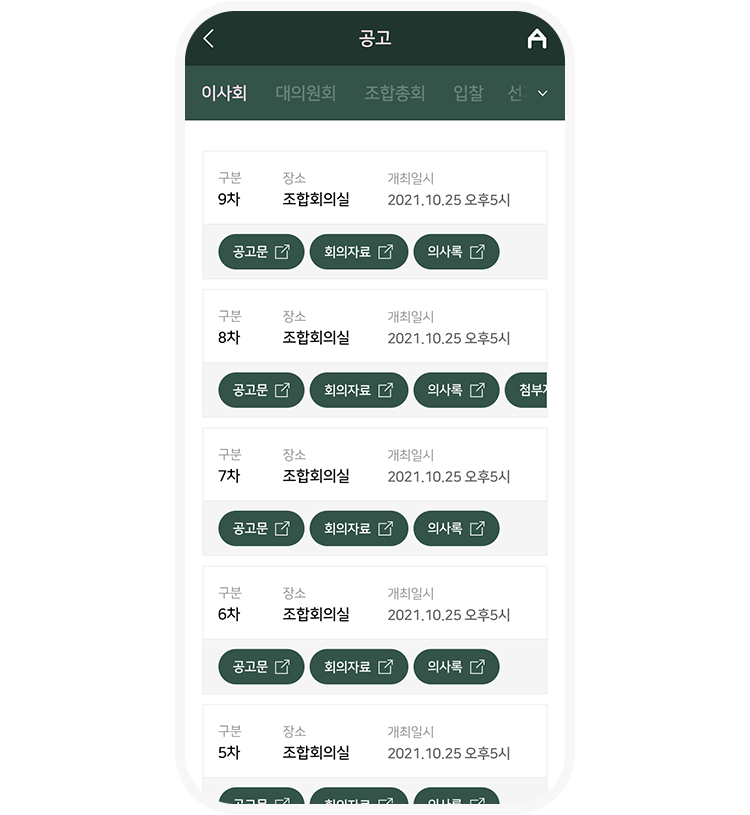
Task: Open 공고문 for the 8차 meeting
Action: point(260,390)
